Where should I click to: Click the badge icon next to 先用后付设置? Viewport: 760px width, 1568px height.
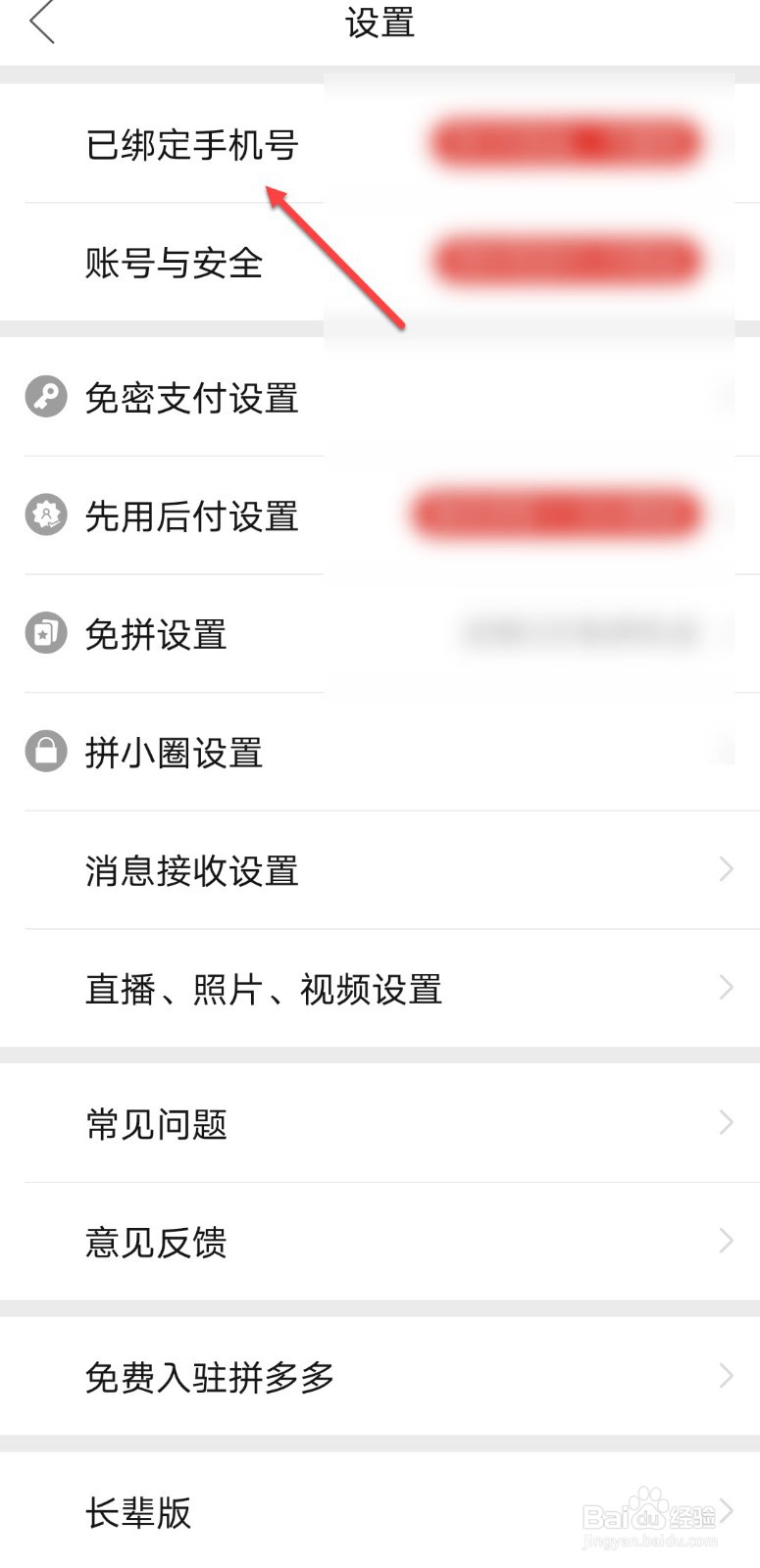point(44,516)
